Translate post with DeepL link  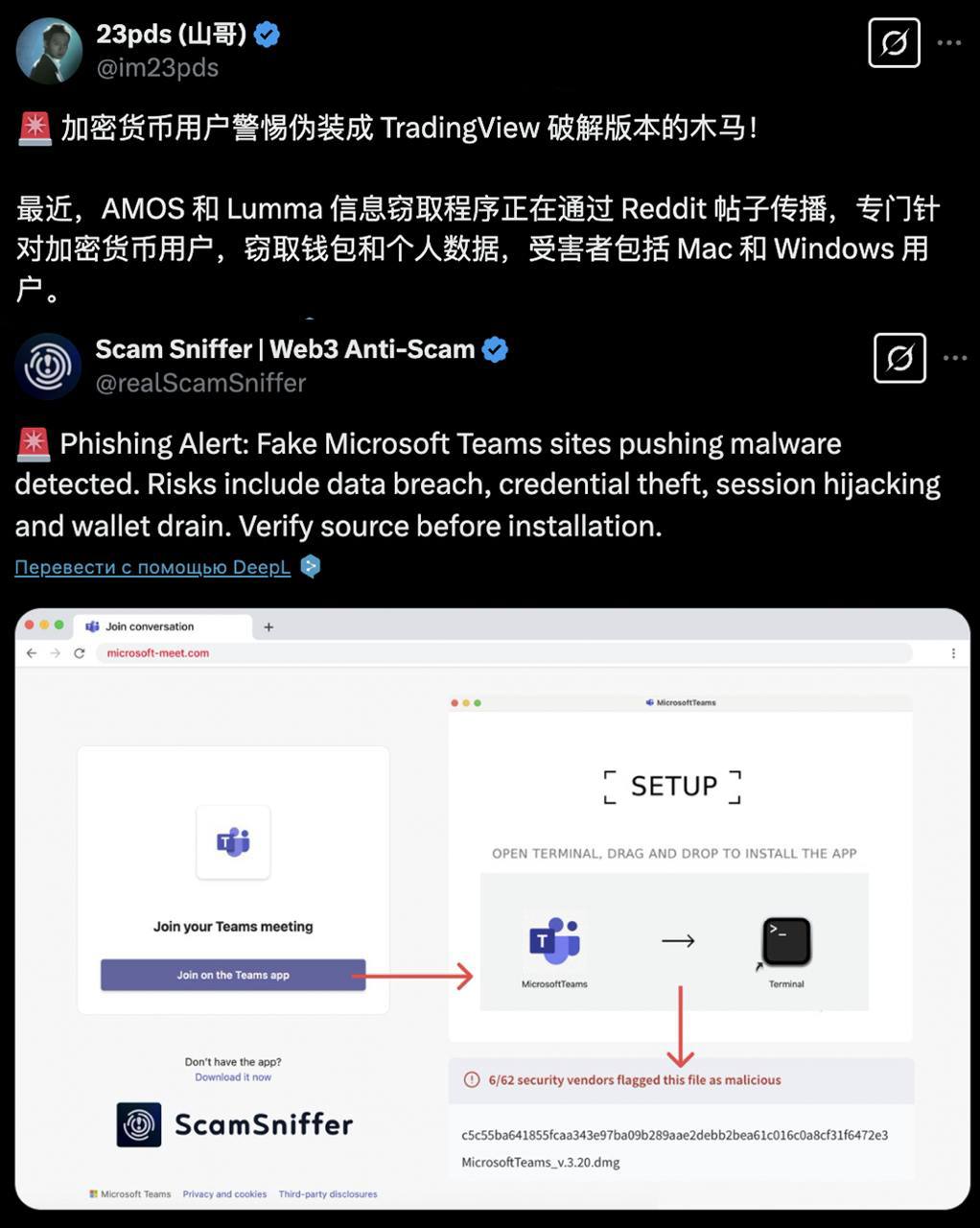click(152, 567)
